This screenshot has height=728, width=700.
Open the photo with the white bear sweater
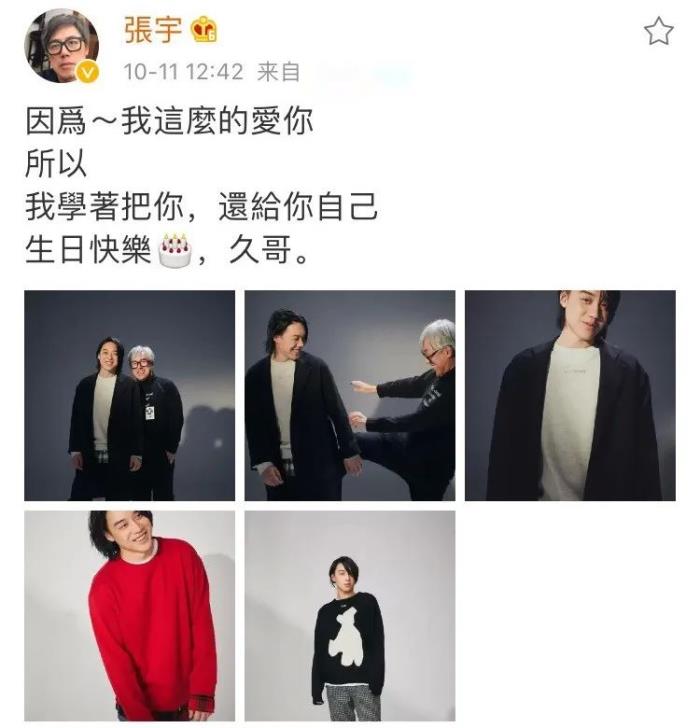tap(350, 616)
